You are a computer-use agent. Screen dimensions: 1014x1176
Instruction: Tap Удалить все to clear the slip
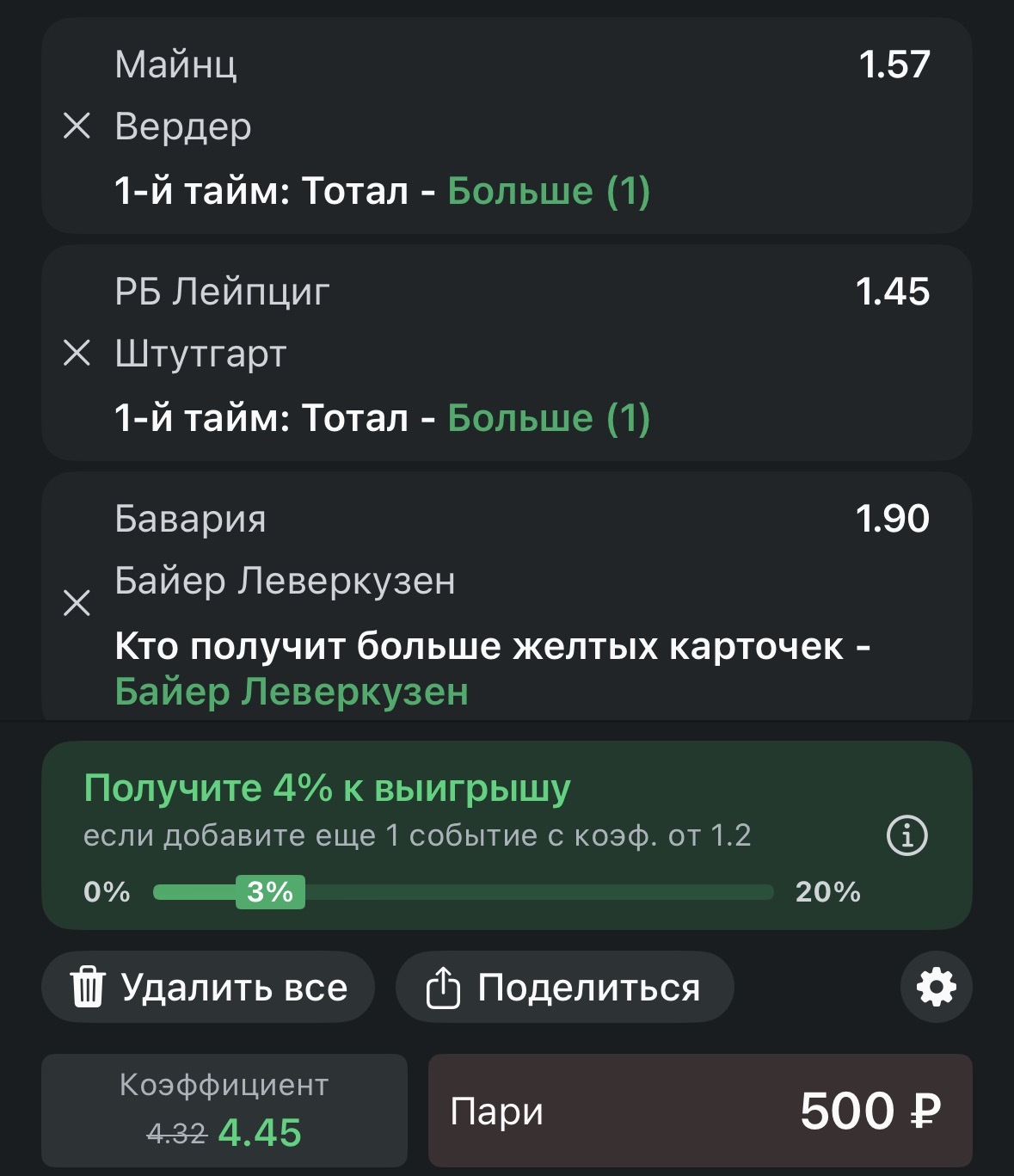208,987
